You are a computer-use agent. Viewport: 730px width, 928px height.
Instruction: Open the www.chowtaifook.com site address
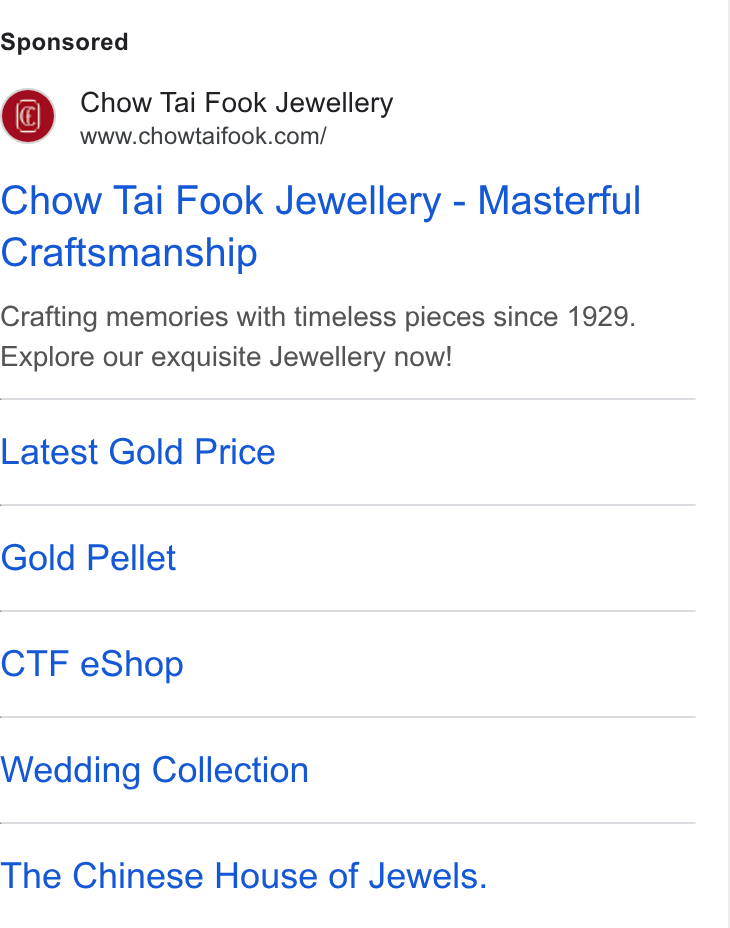(x=203, y=136)
